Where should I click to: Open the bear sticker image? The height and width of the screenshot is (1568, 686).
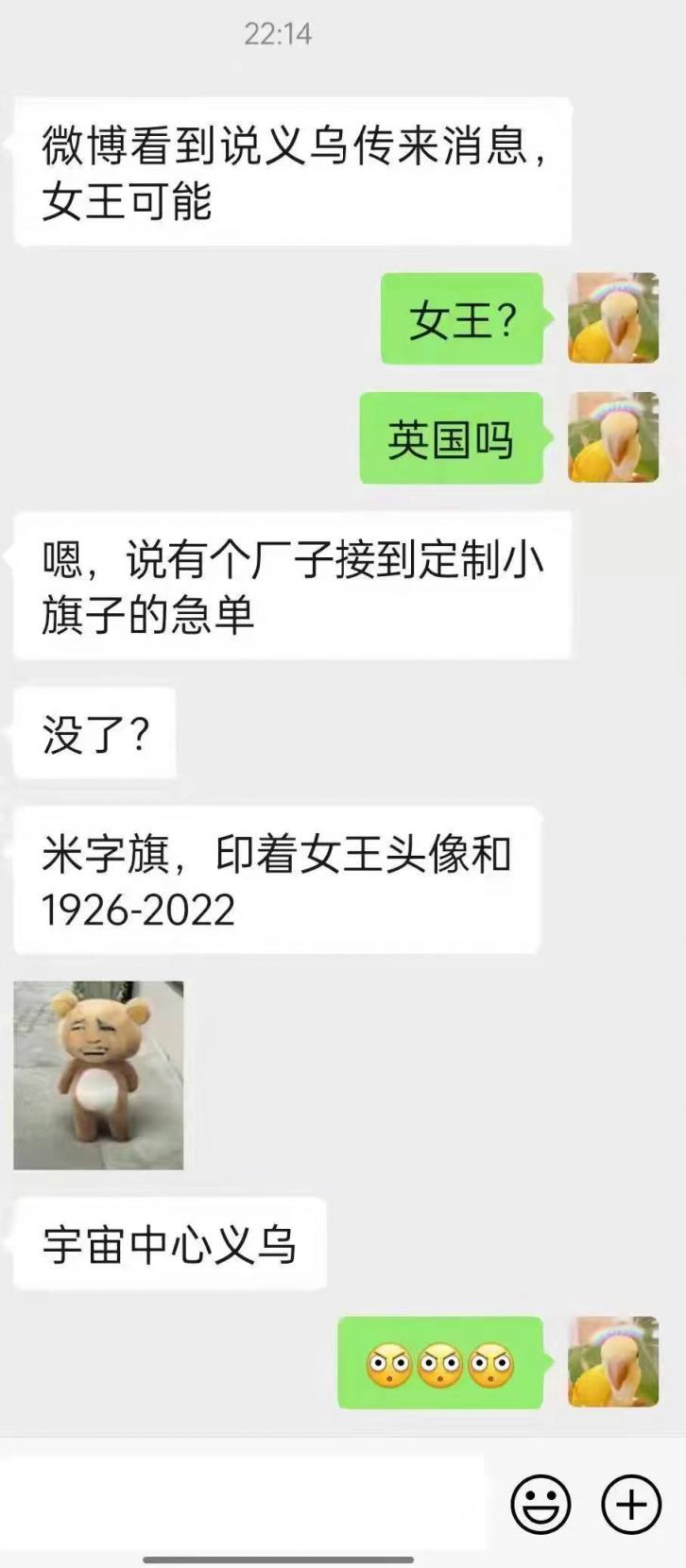pyautogui.click(x=98, y=1075)
